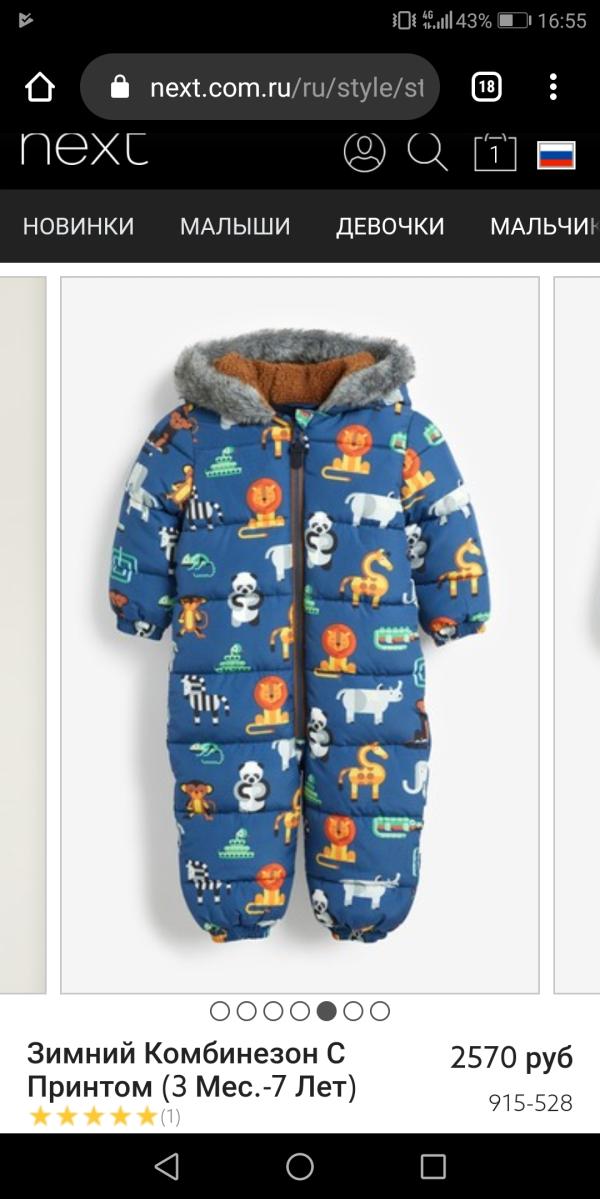Open recent apps with the square button

point(433,1166)
